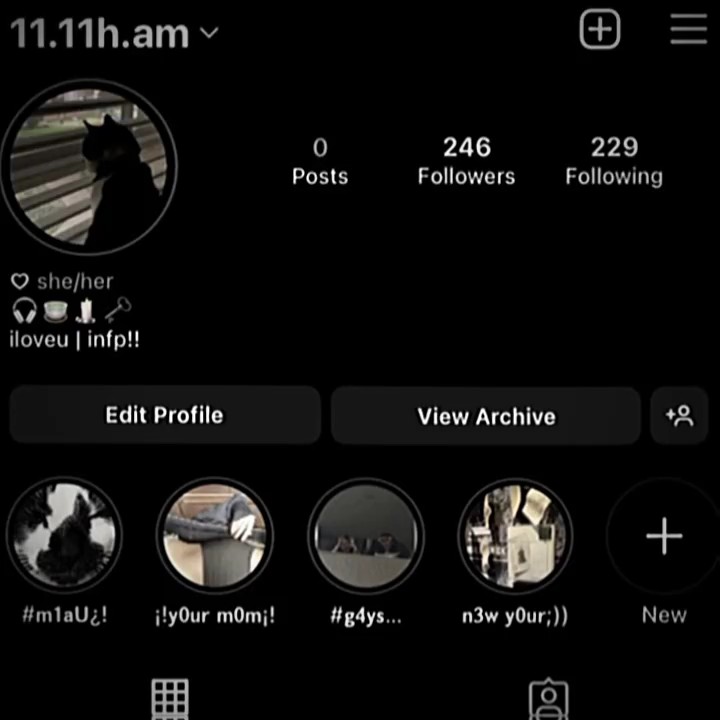Viewport: 720px width, 720px height.
Task: View the 229 Following list
Action: pyautogui.click(x=613, y=161)
